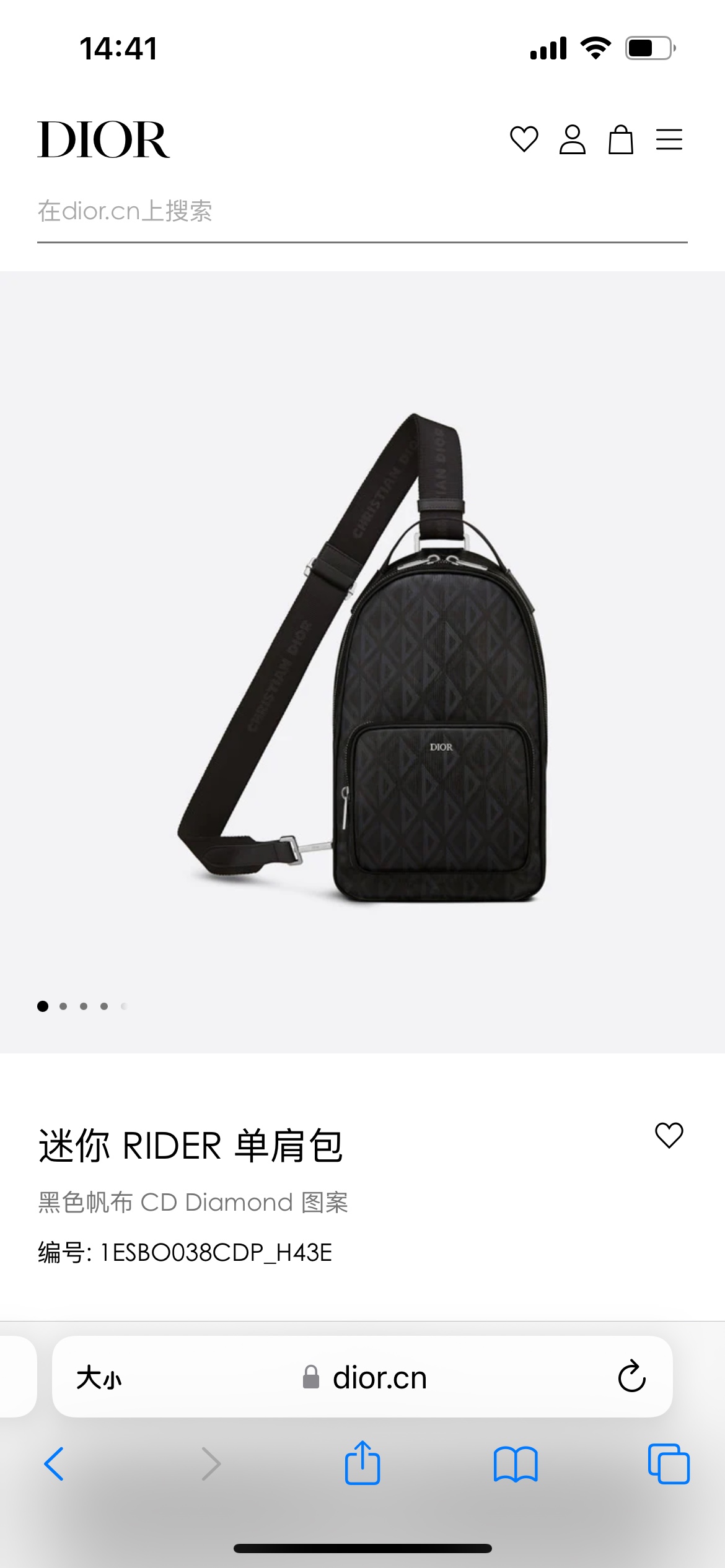
Task: Open the shopping bag
Action: [x=620, y=139]
